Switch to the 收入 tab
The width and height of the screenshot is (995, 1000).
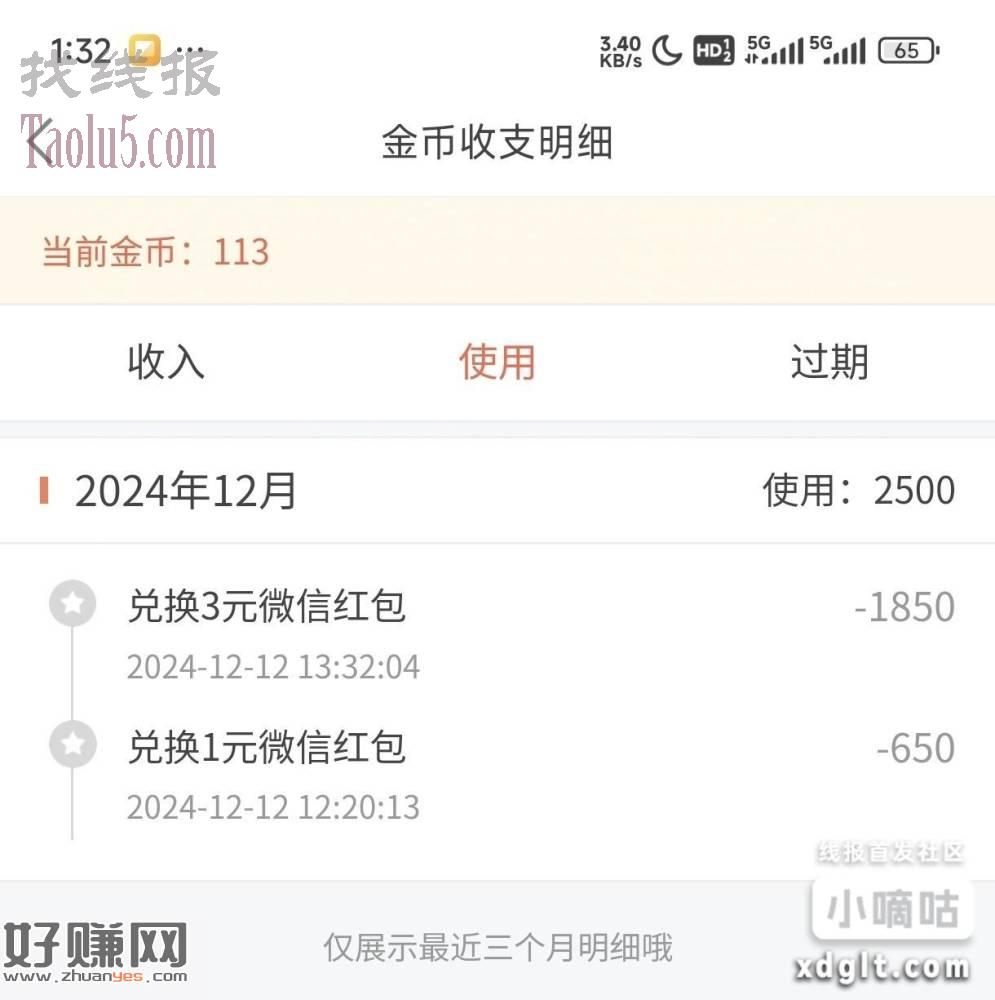click(166, 362)
